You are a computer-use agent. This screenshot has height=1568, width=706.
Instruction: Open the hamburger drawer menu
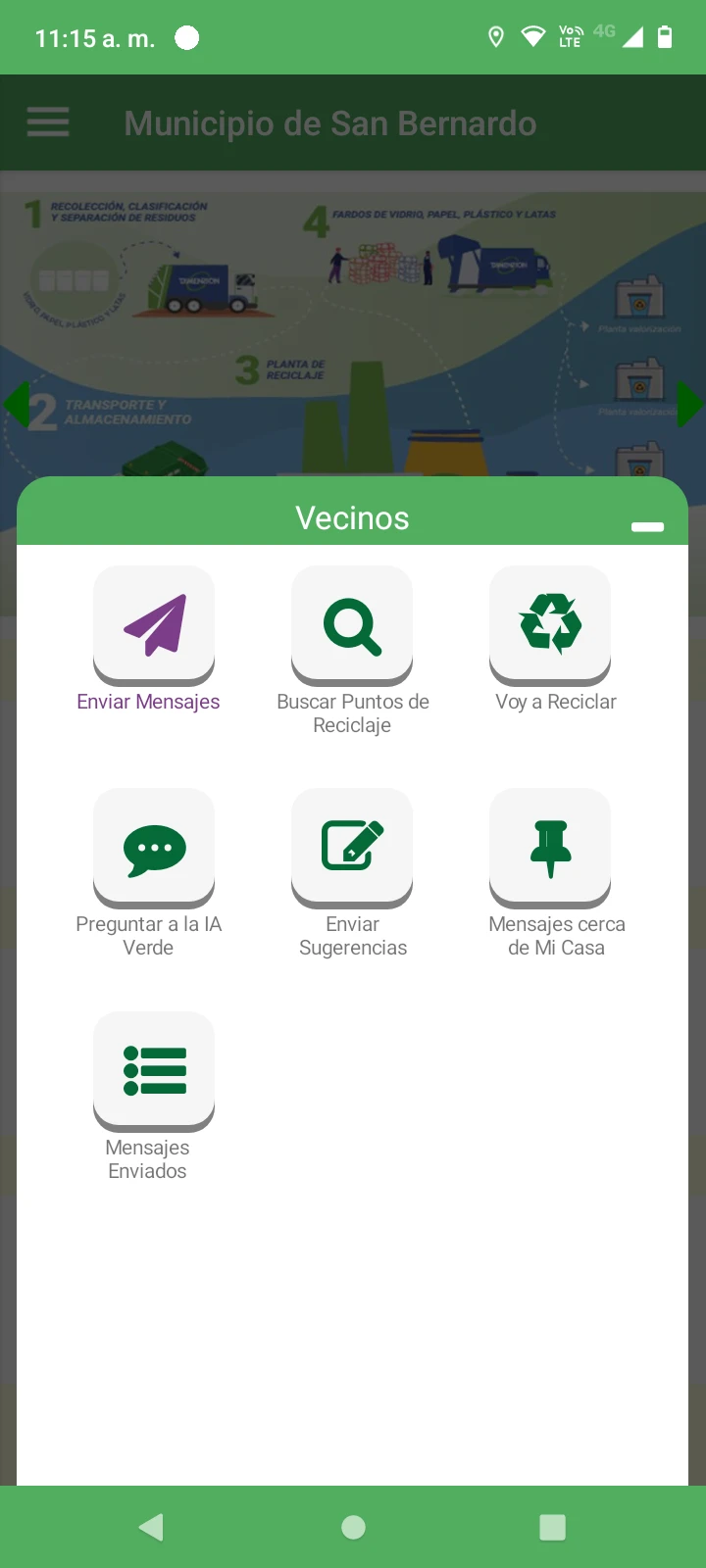48,122
